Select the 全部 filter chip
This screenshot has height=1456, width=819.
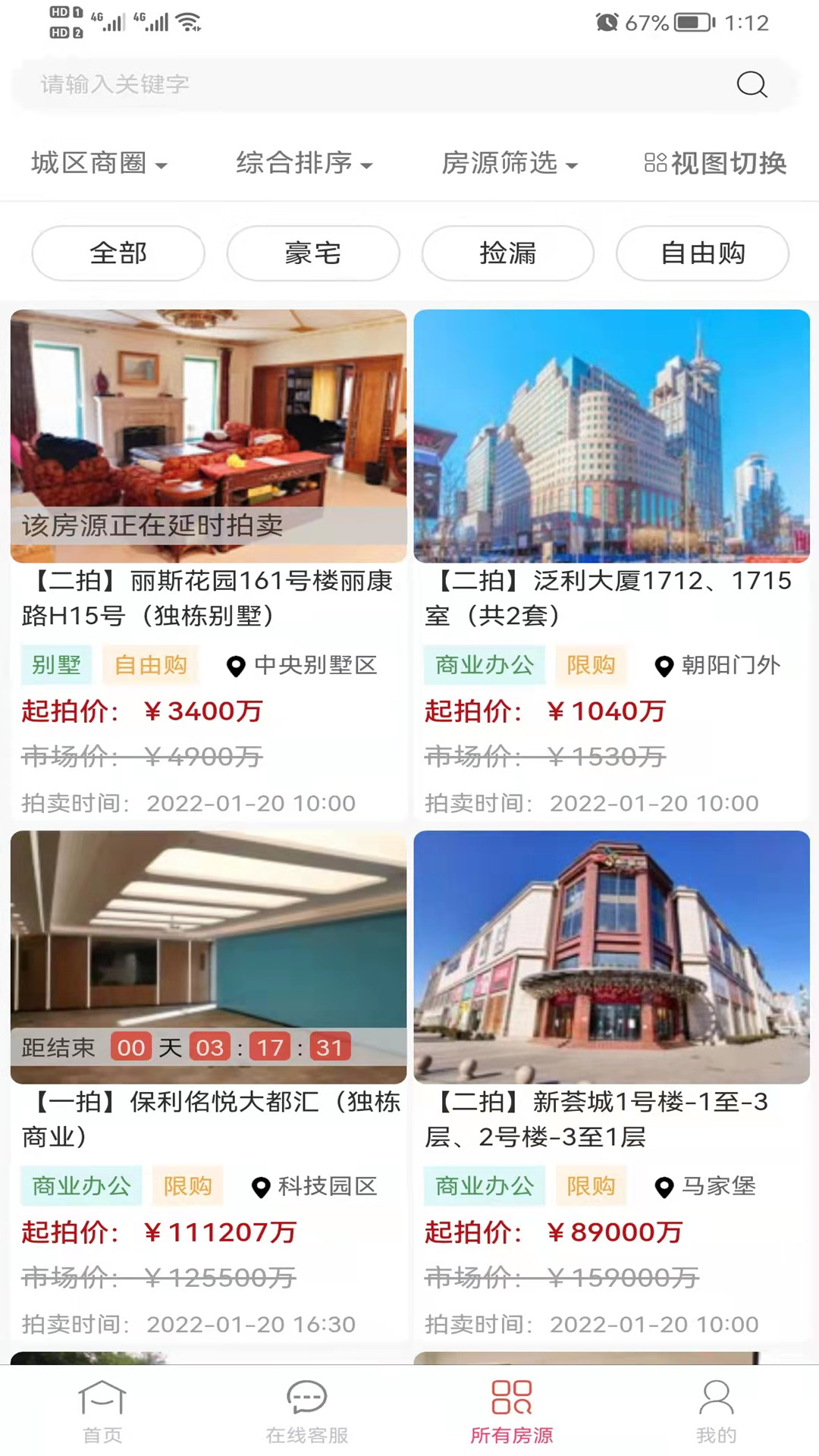118,253
